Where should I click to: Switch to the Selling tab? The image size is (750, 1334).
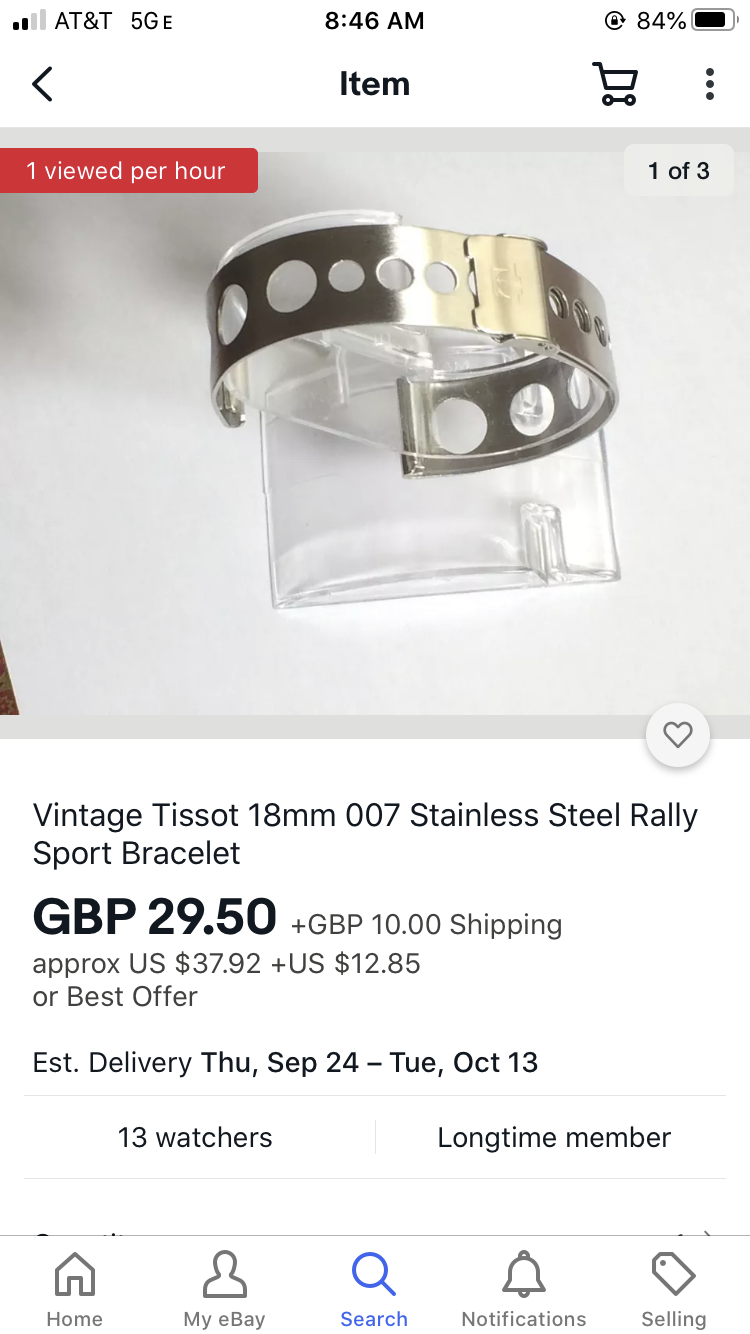pyautogui.click(x=673, y=1289)
